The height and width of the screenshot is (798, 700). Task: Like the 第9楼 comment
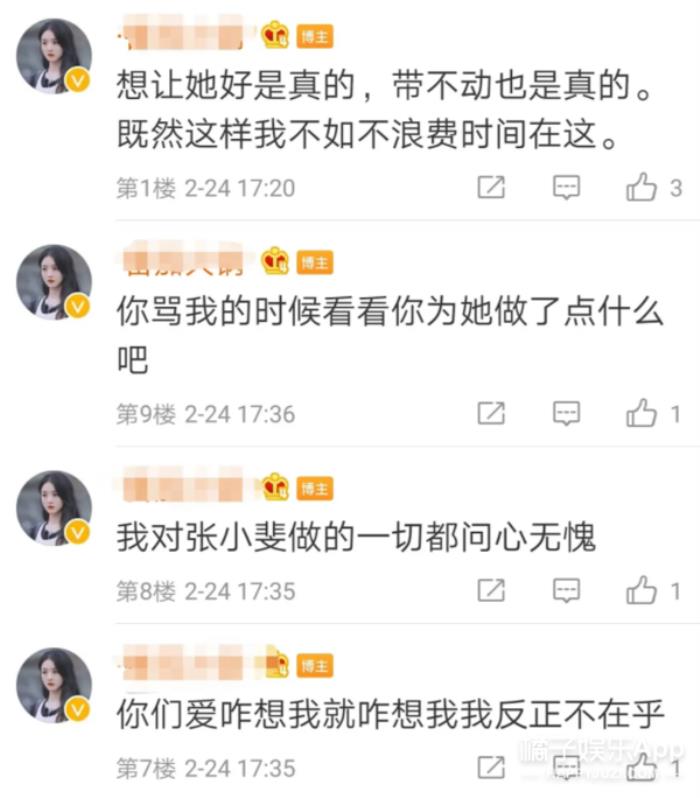coord(641,413)
